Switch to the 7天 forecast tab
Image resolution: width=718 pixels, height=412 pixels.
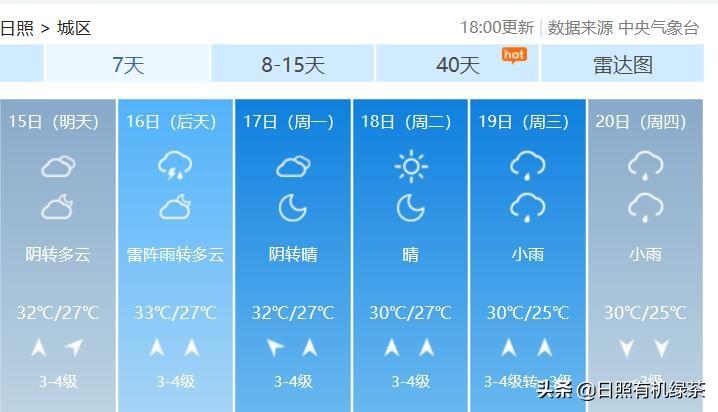coord(128,65)
